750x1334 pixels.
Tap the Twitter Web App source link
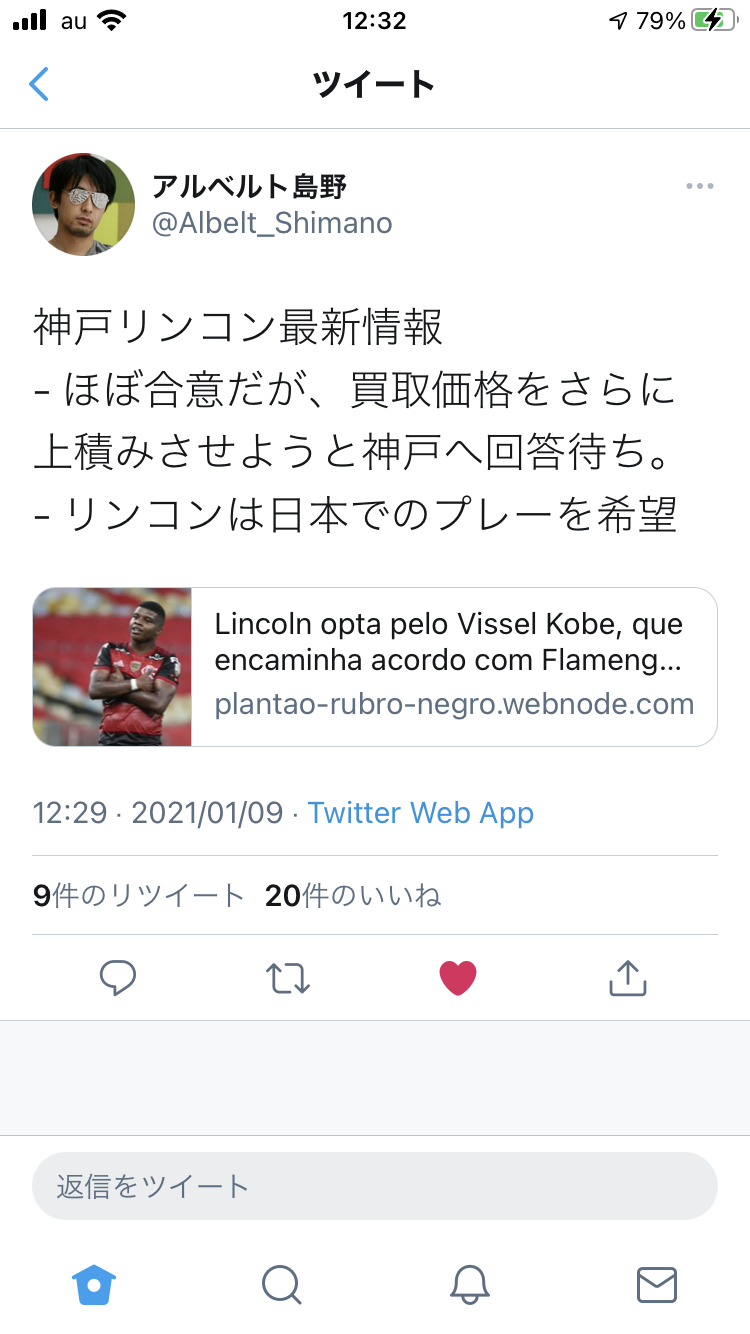[421, 813]
